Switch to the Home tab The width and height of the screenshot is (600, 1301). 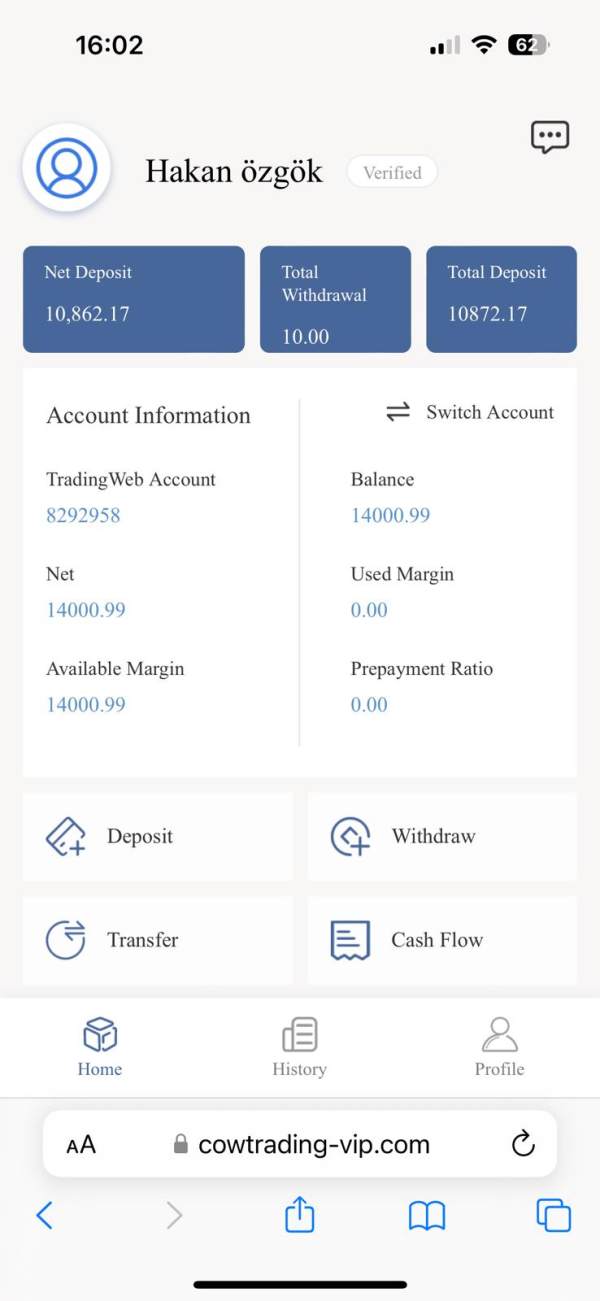[x=100, y=1047]
